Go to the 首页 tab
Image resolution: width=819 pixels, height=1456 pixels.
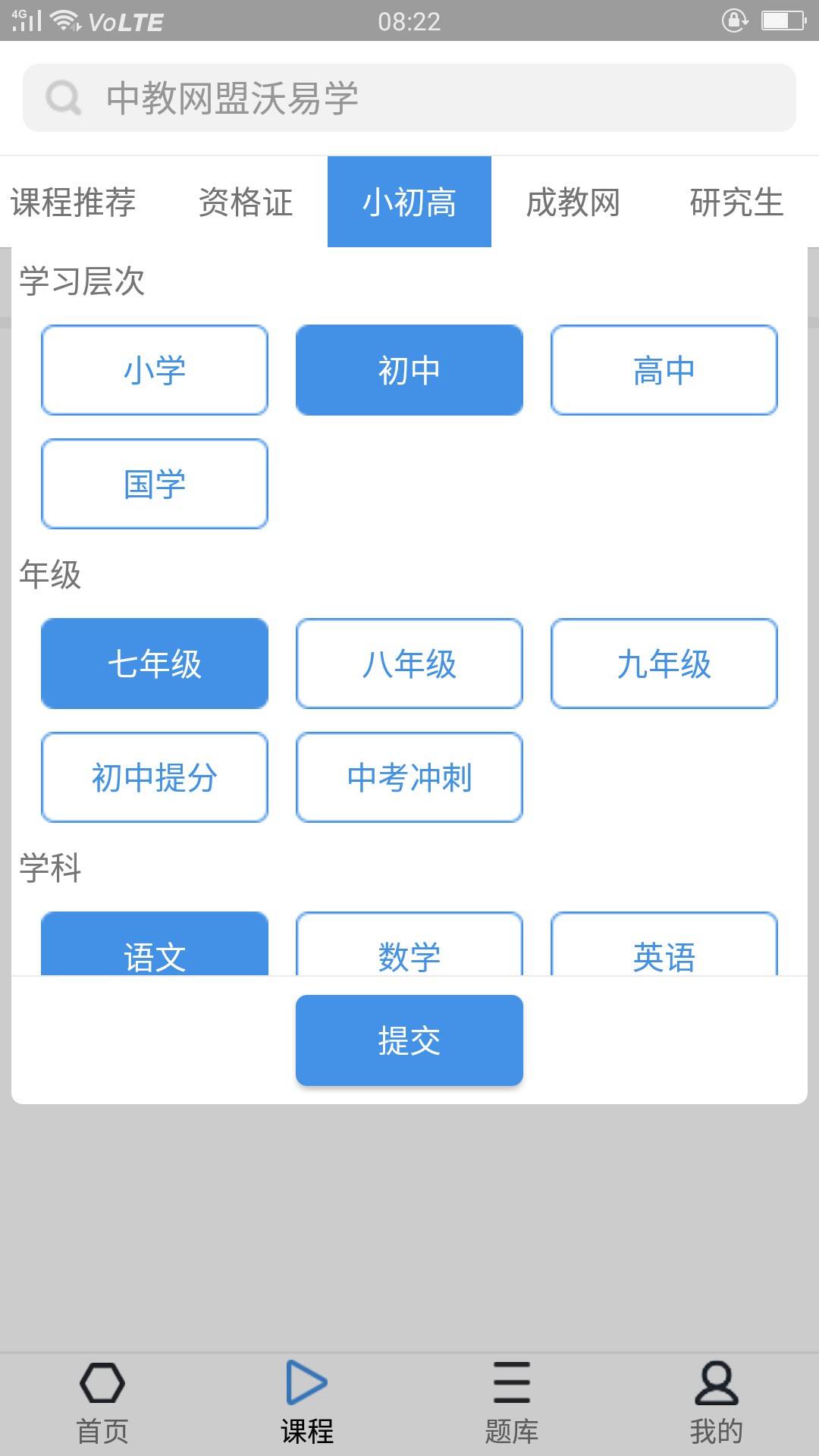pyautogui.click(x=102, y=1404)
